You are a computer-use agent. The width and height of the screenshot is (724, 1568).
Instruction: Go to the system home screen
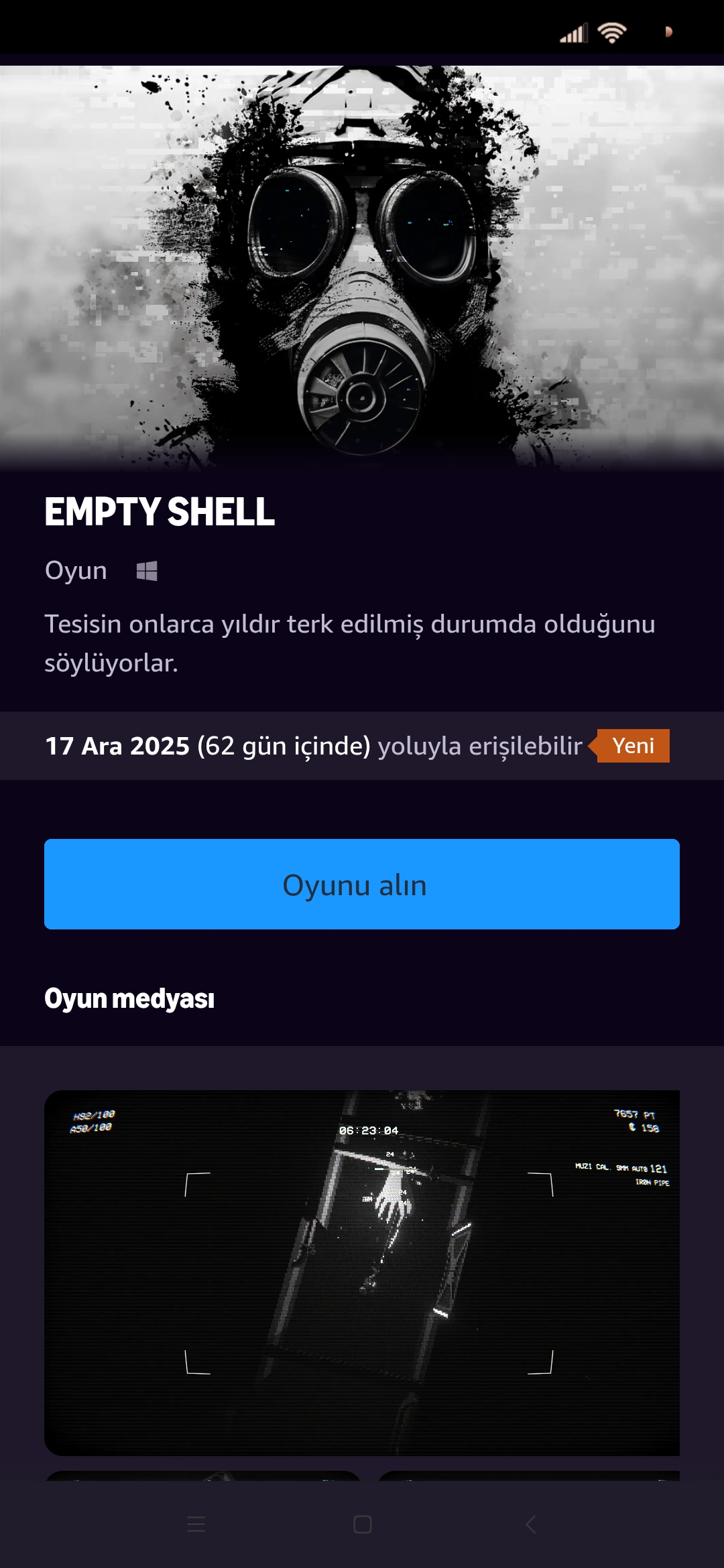(362, 1524)
